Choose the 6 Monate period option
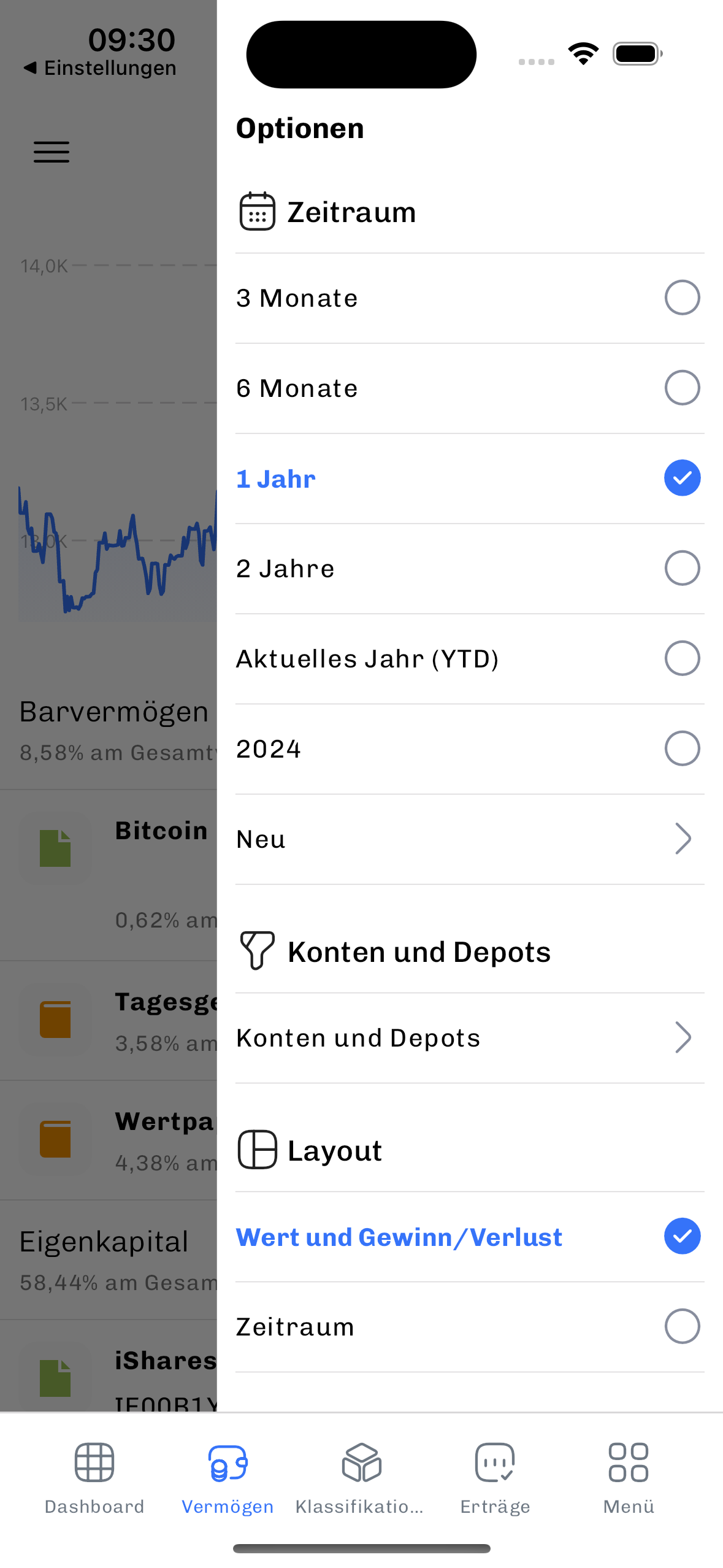The width and height of the screenshot is (723, 1568). (469, 388)
